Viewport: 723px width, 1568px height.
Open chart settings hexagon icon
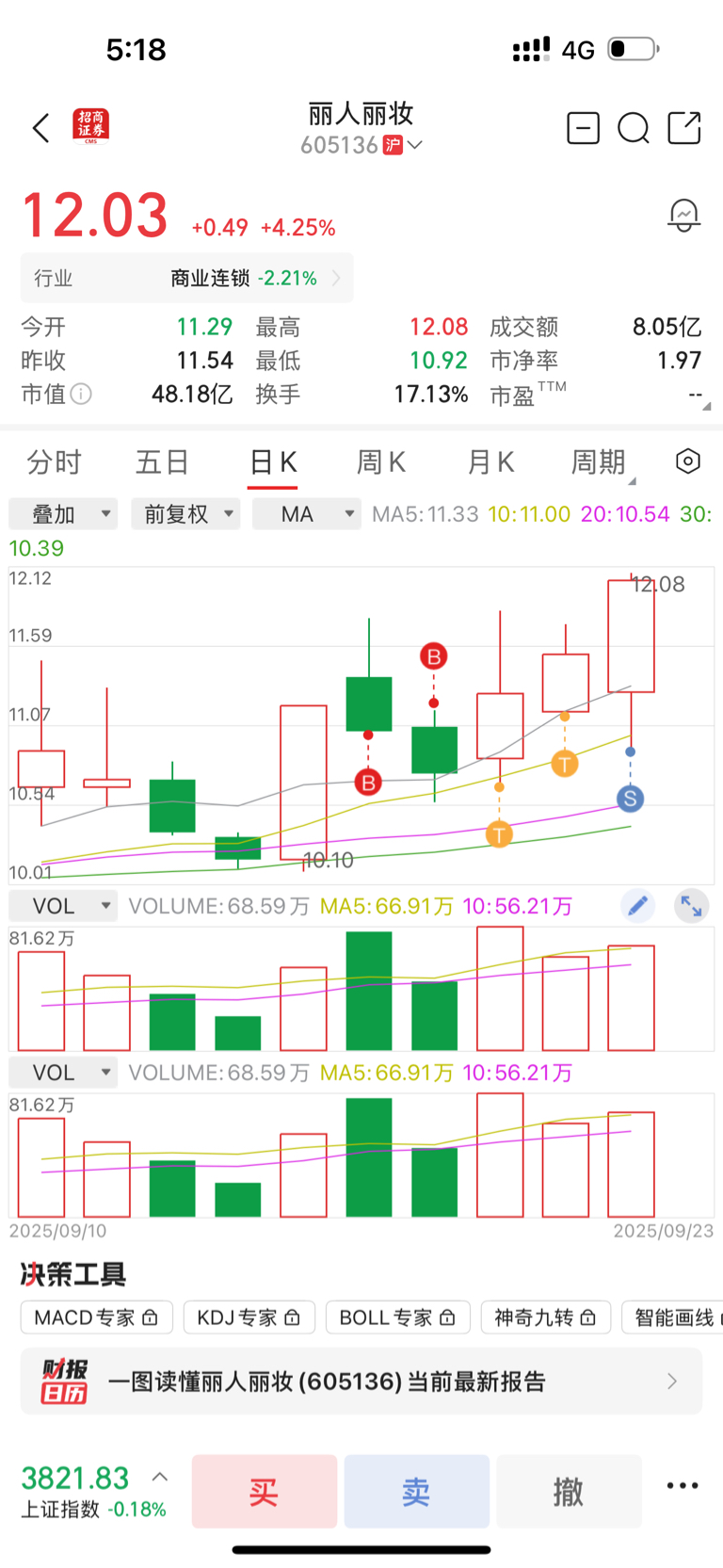pos(688,461)
